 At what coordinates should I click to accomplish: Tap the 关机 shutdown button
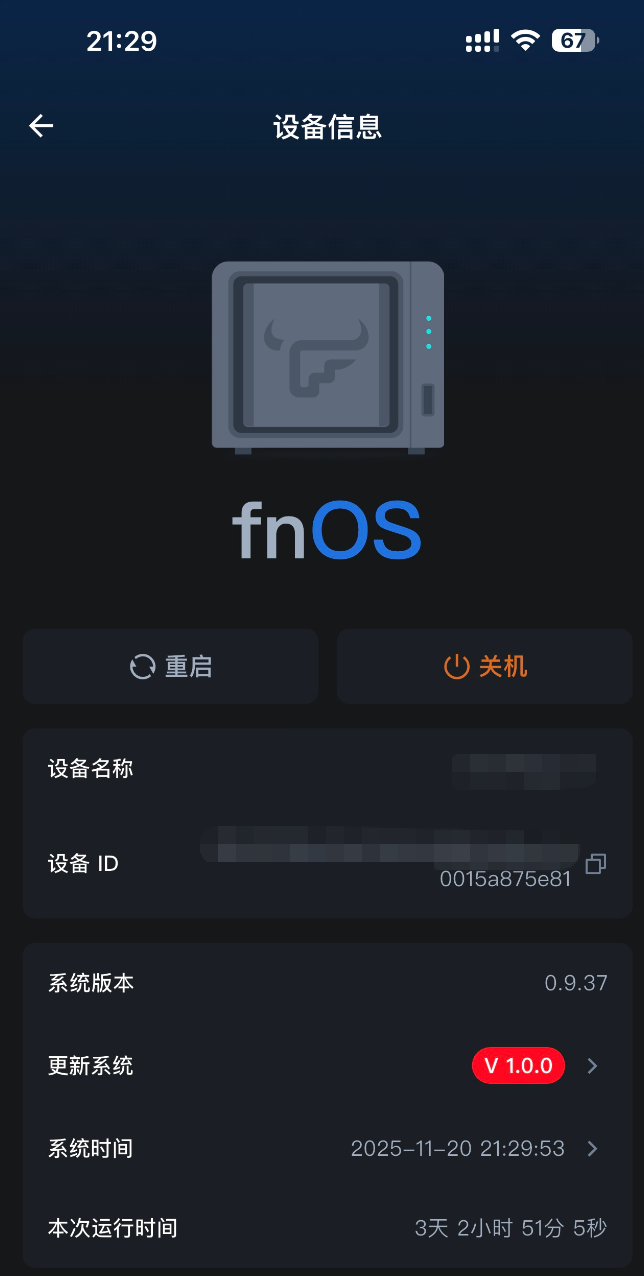click(x=484, y=667)
